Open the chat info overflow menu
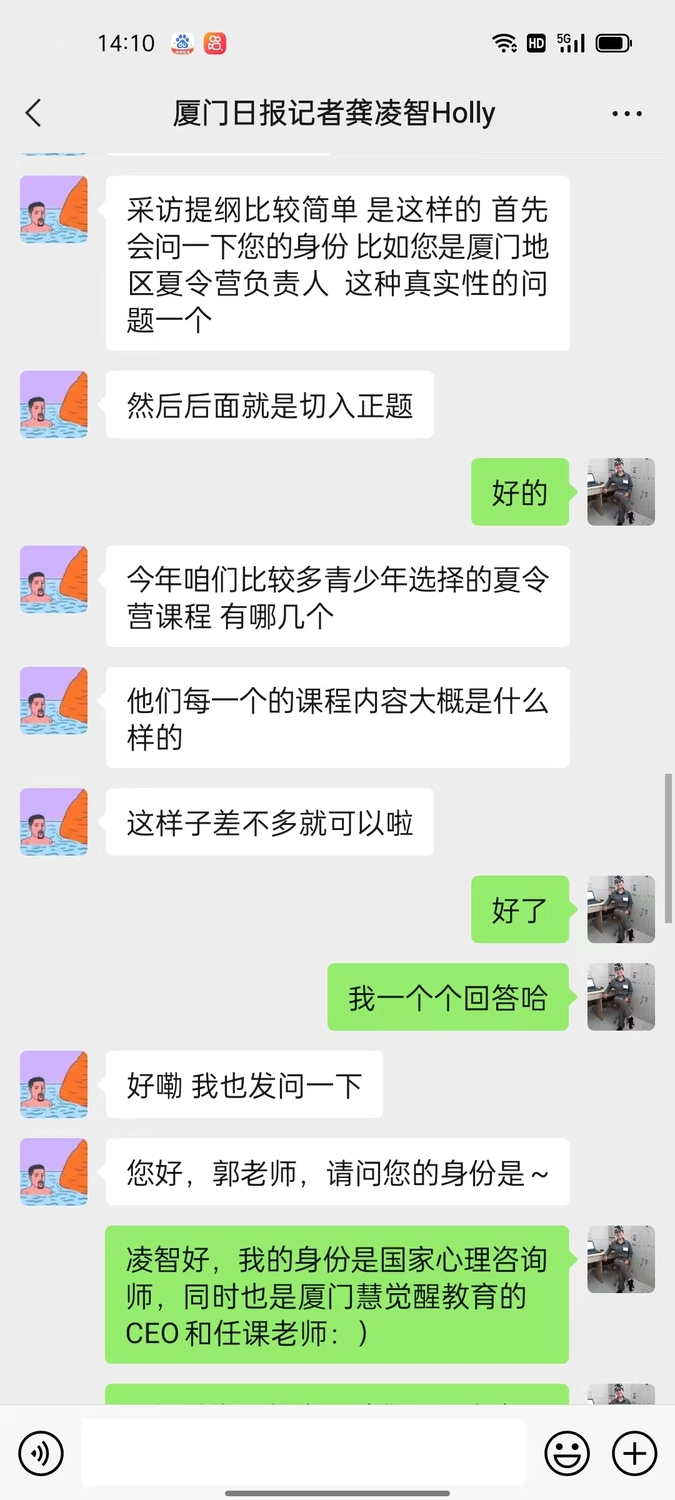The image size is (675, 1500). click(x=627, y=114)
